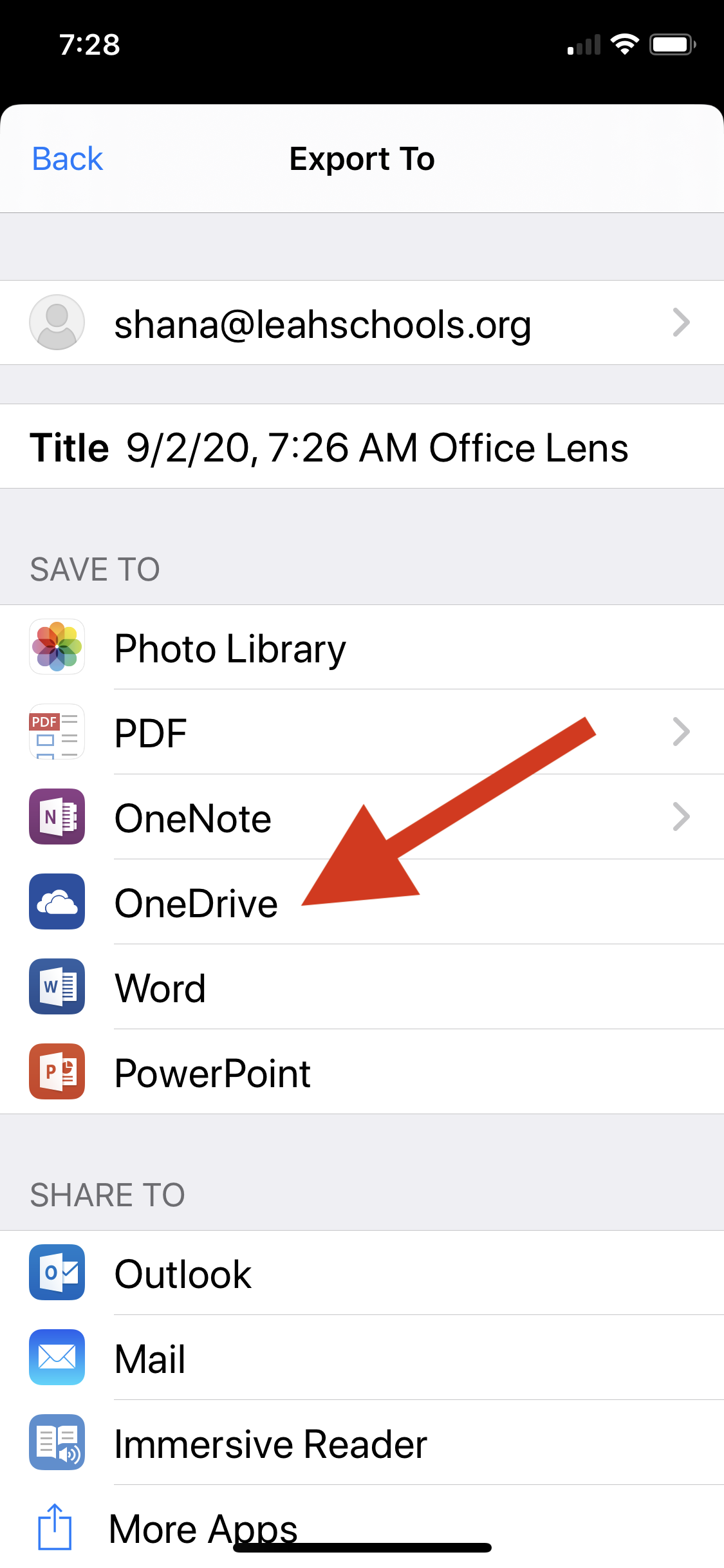Export the scan to Word
The height and width of the screenshot is (1568, 724).
[362, 987]
